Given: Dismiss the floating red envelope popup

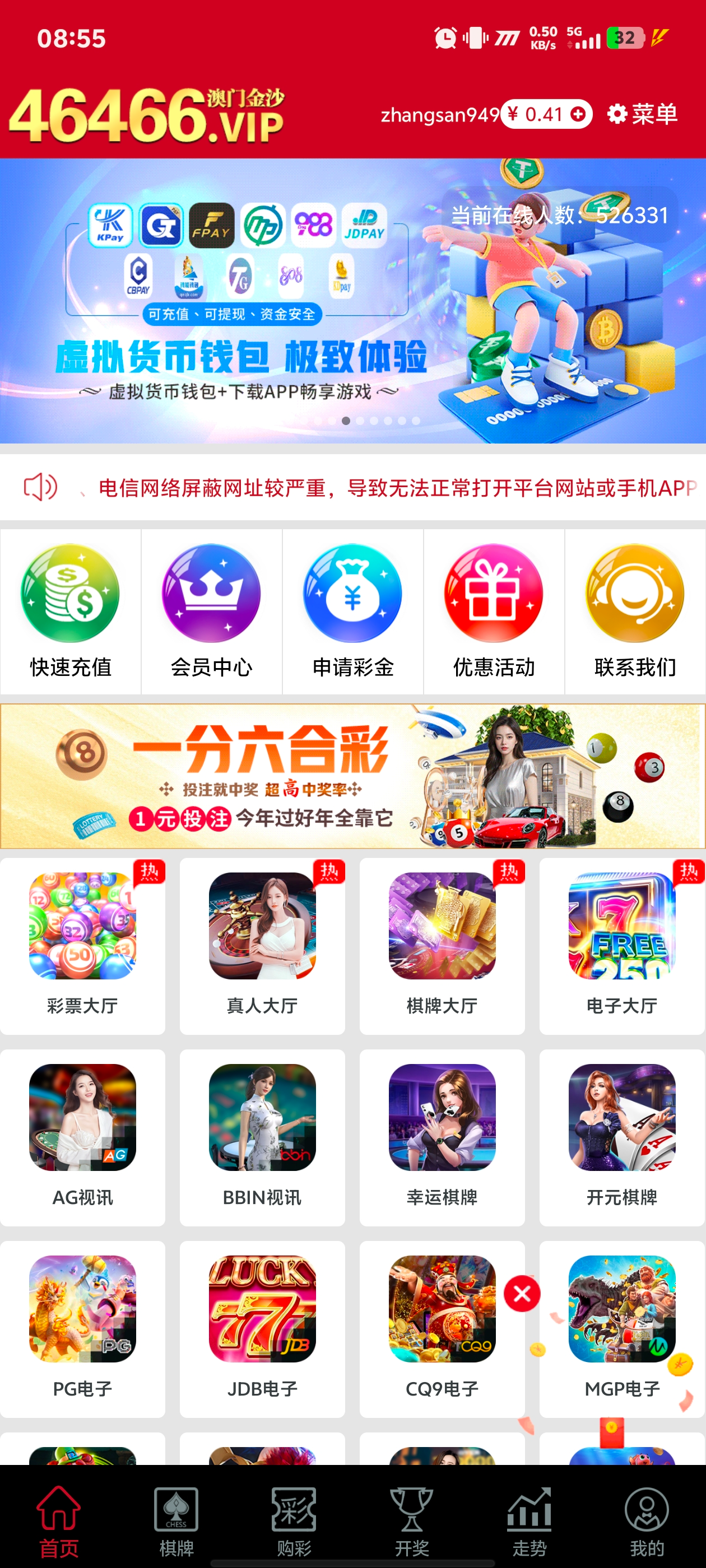Looking at the screenshot, I should tap(522, 1294).
